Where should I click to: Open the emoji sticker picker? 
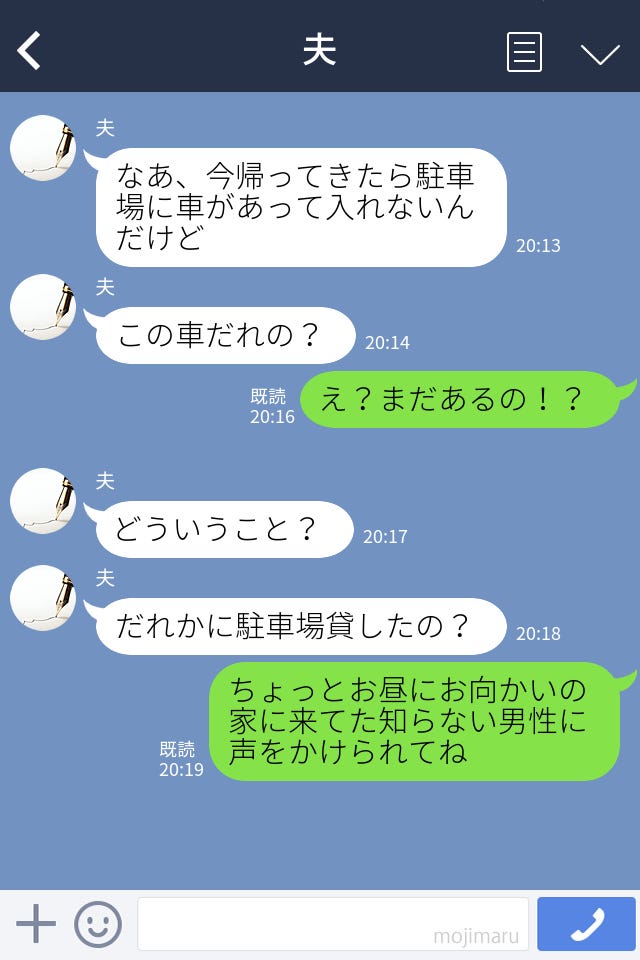[98, 924]
